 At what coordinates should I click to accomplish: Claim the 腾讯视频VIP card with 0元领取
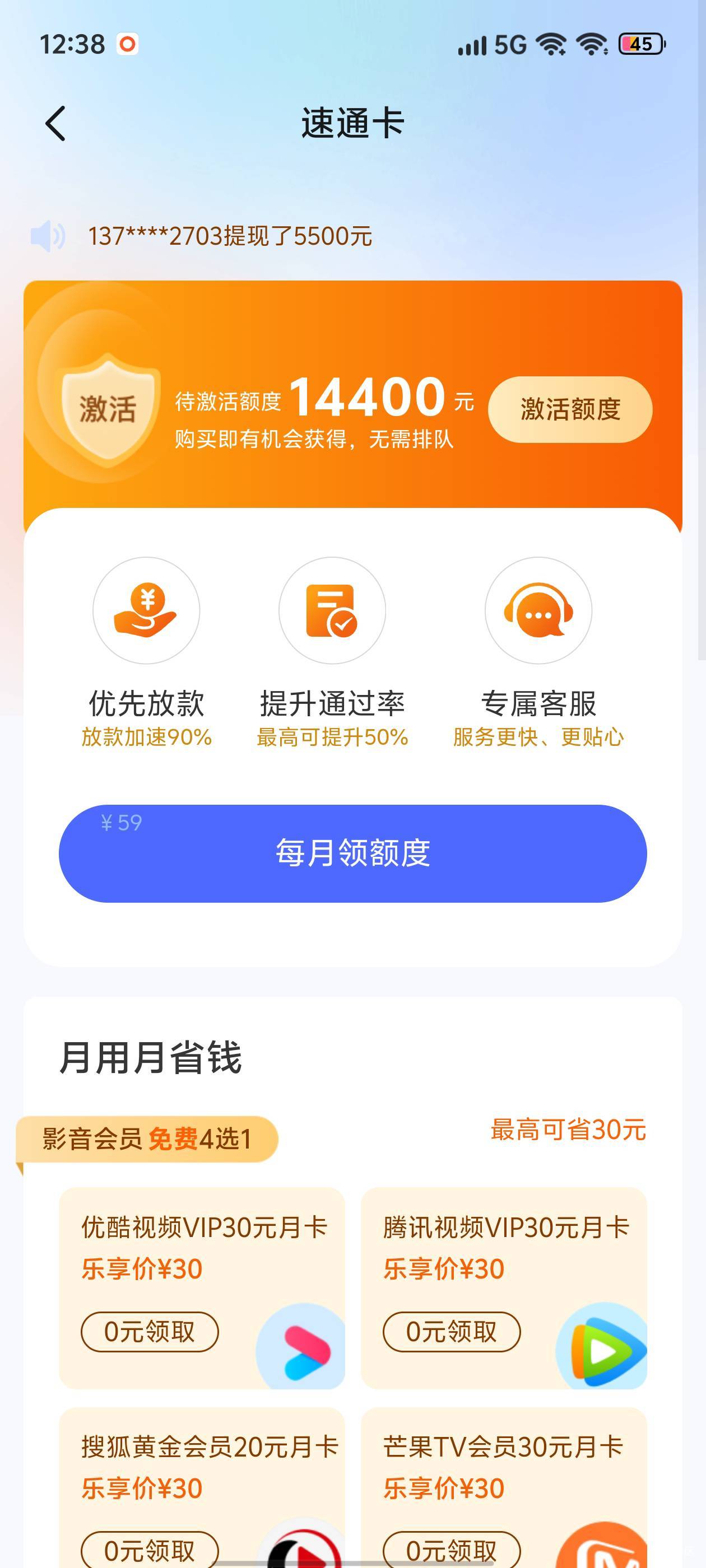[452, 1332]
